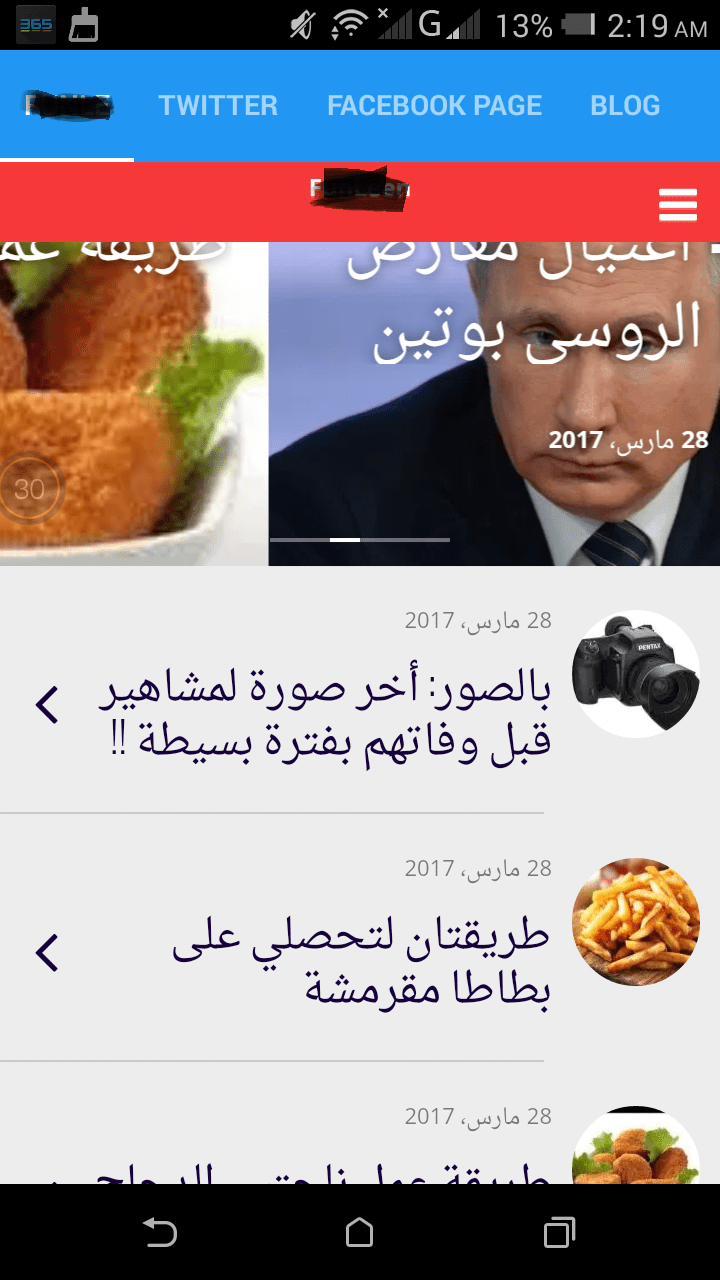This screenshot has width=720, height=1280.
Task: Switch to the Twitter tab
Action: (218, 106)
